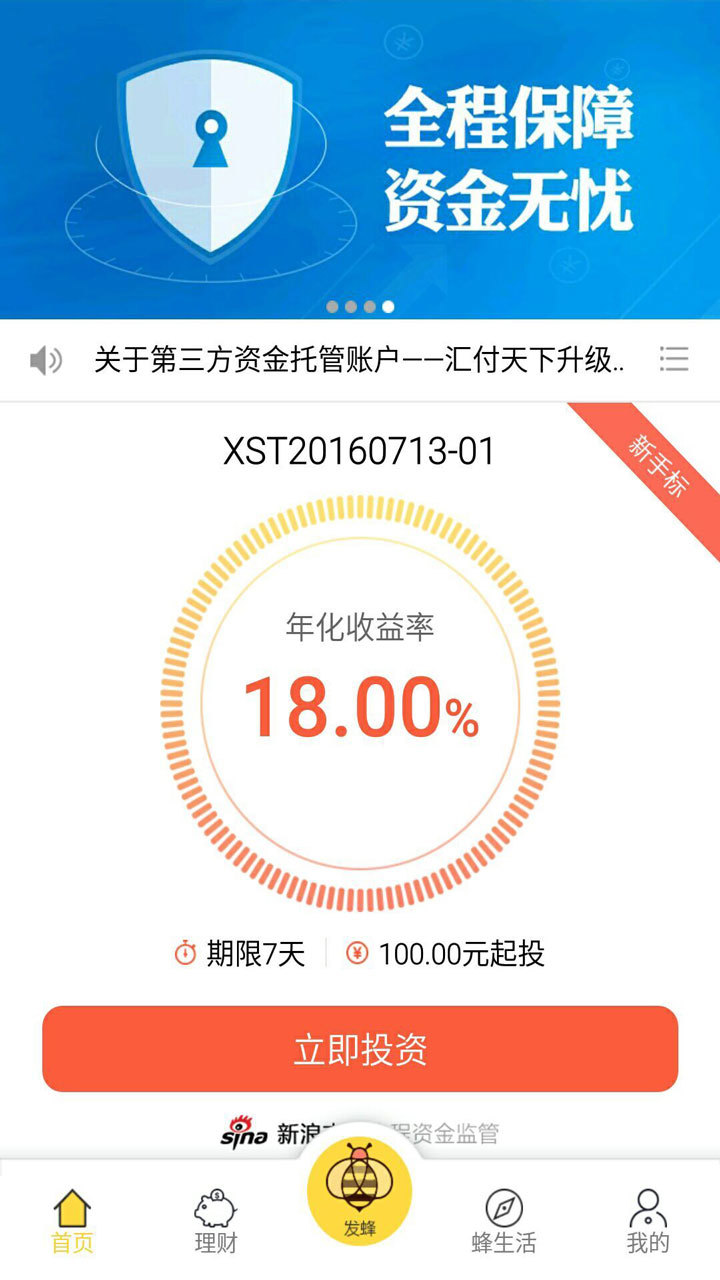Switch to the 蜂生活 tab
720x1280 pixels.
(x=504, y=1222)
